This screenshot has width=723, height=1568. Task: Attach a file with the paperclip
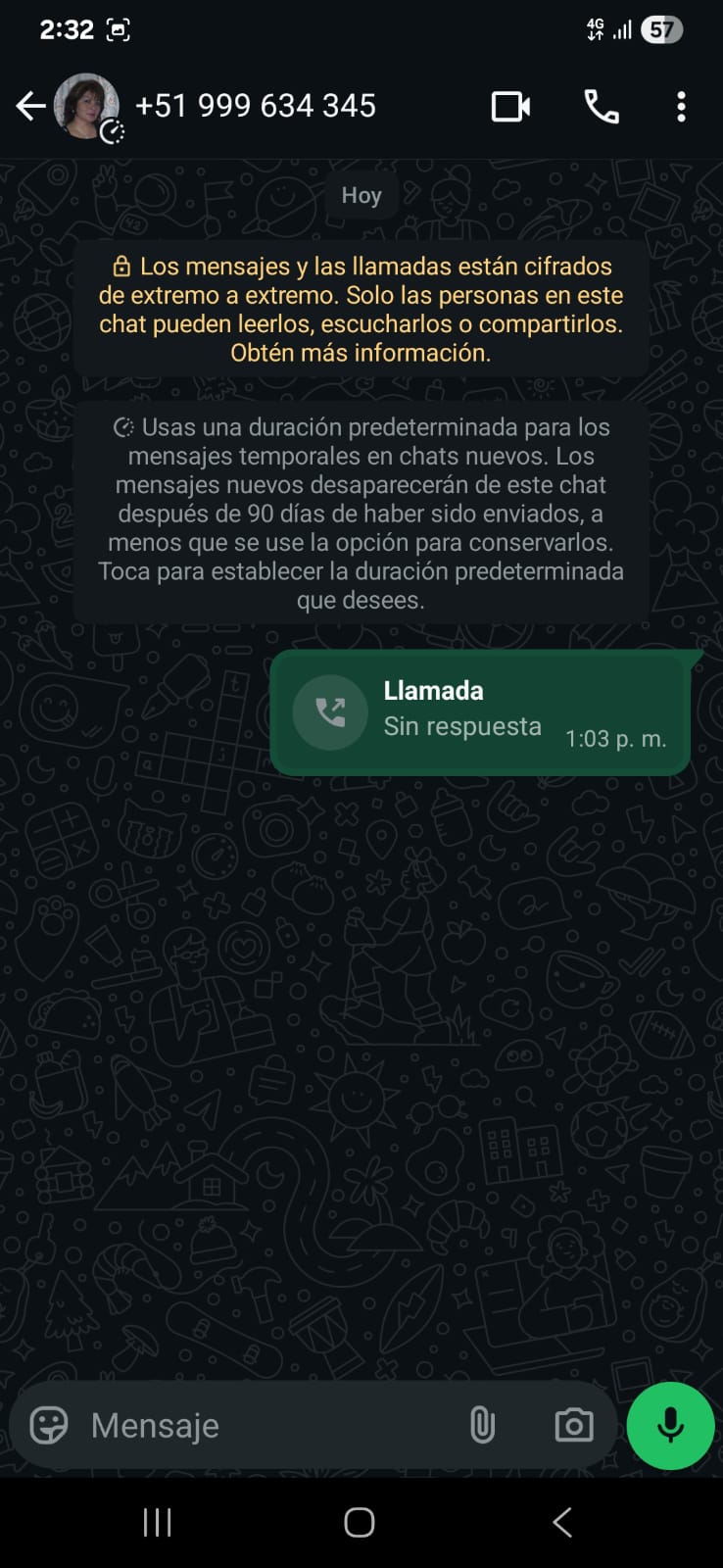482,1425
